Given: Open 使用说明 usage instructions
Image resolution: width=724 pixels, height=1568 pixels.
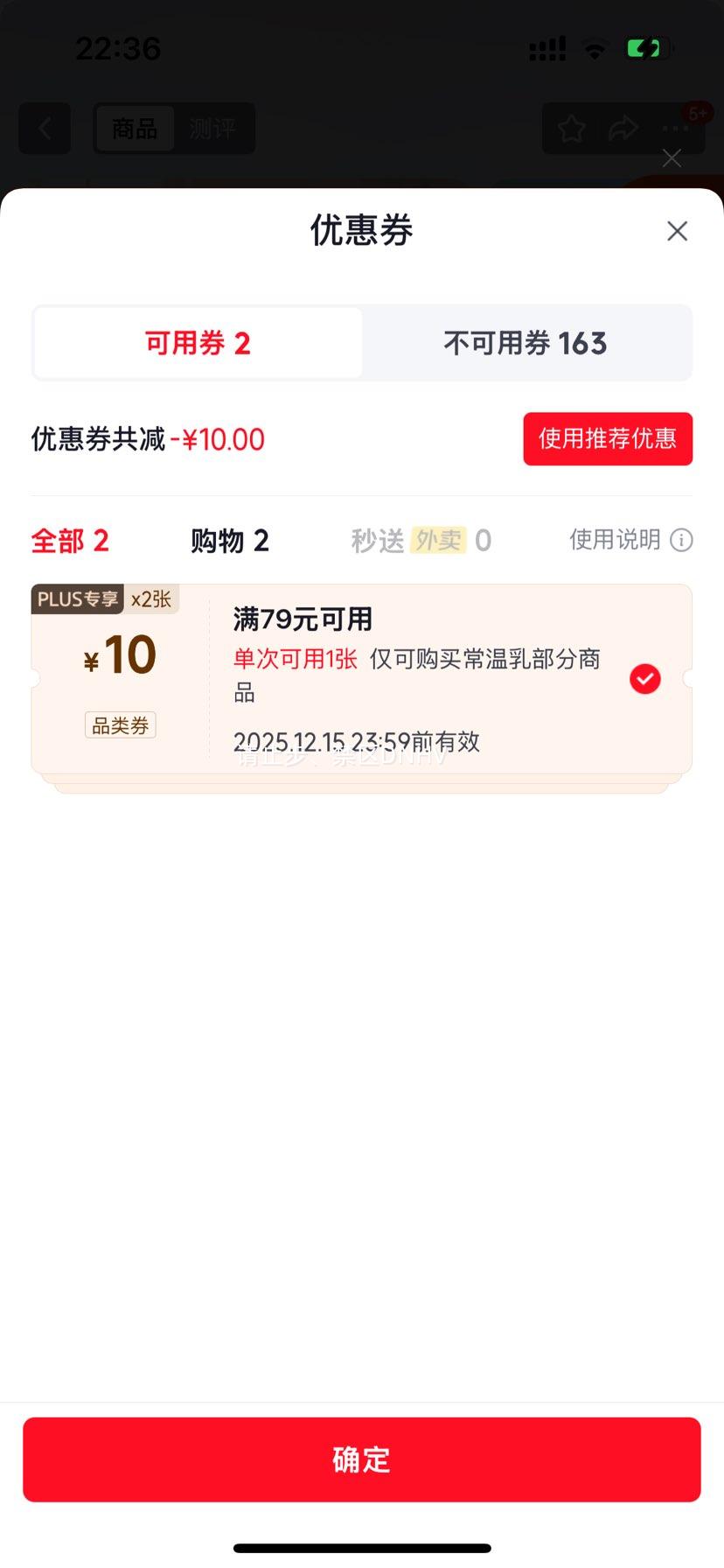Looking at the screenshot, I should [x=630, y=540].
